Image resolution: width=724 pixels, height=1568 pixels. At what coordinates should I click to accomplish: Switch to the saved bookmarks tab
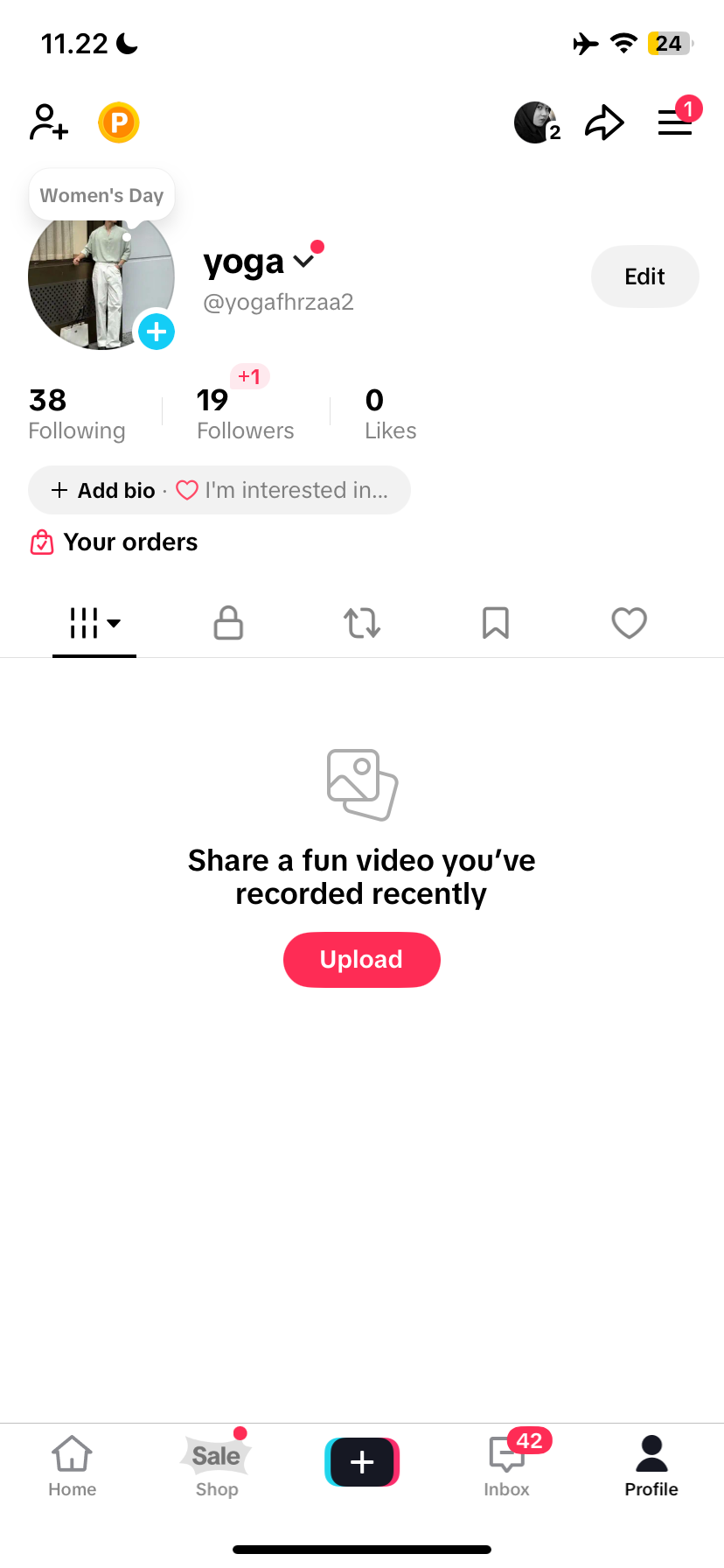pyautogui.click(x=496, y=623)
